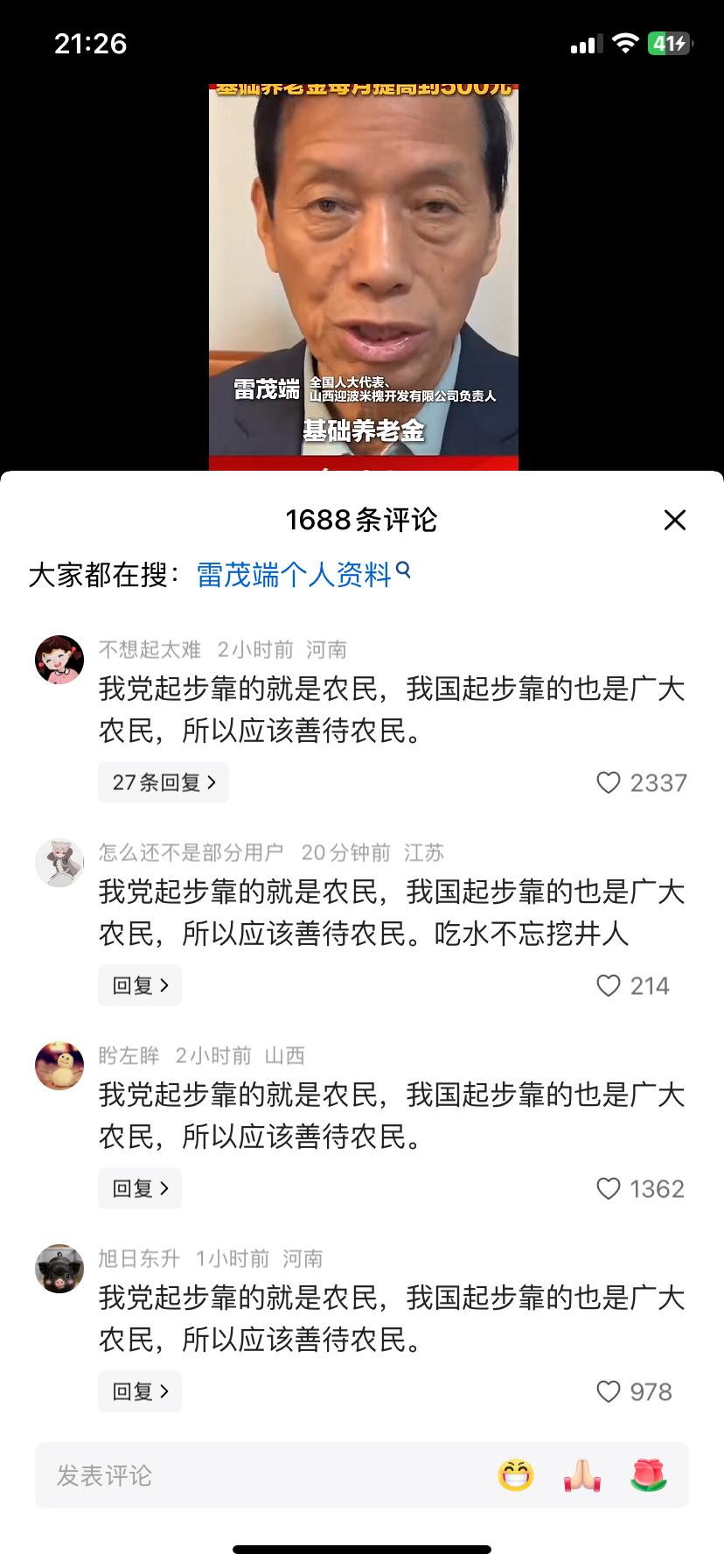Tap the search icon next to 雷茂端个人资料
724x1568 pixels.
[x=403, y=570]
